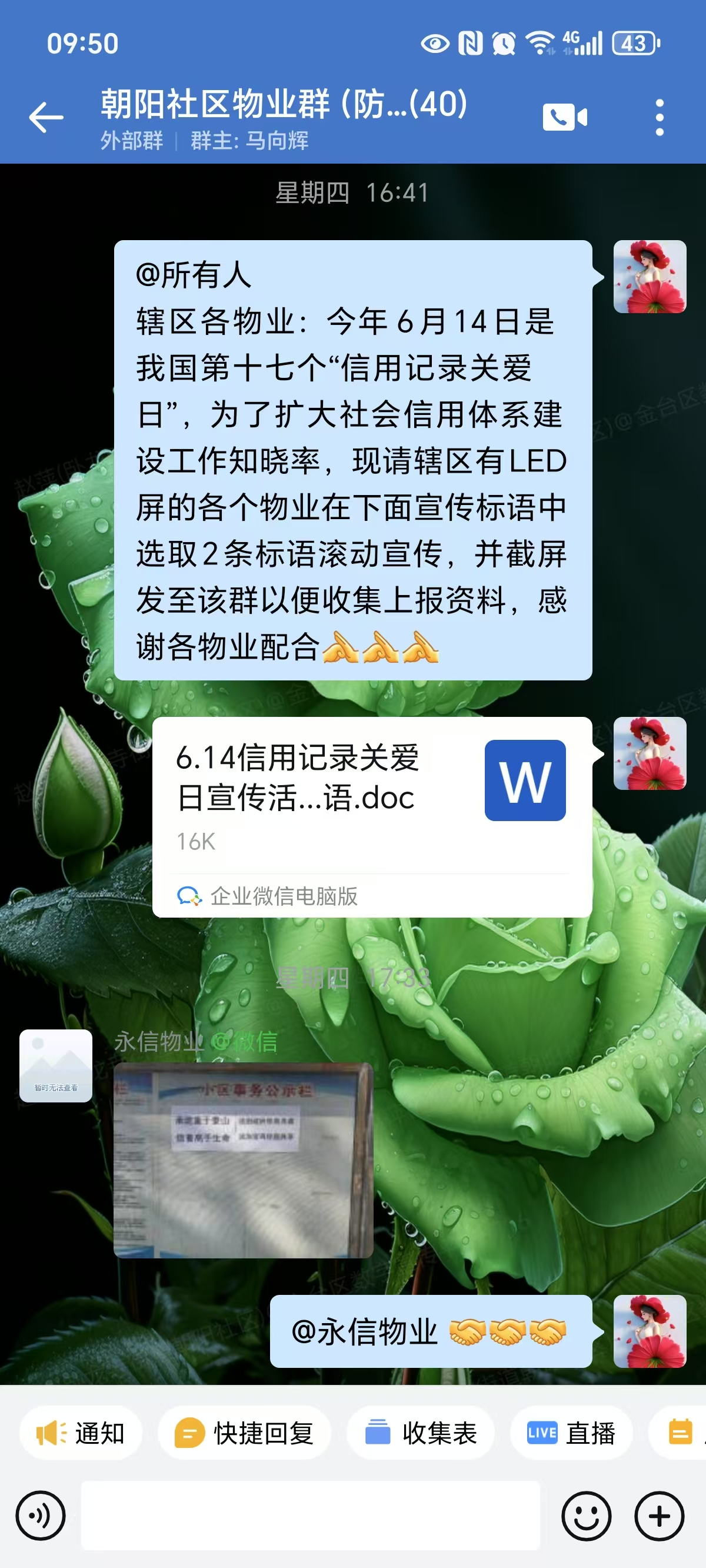
Task: Start a voice or video call
Action: click(x=565, y=118)
